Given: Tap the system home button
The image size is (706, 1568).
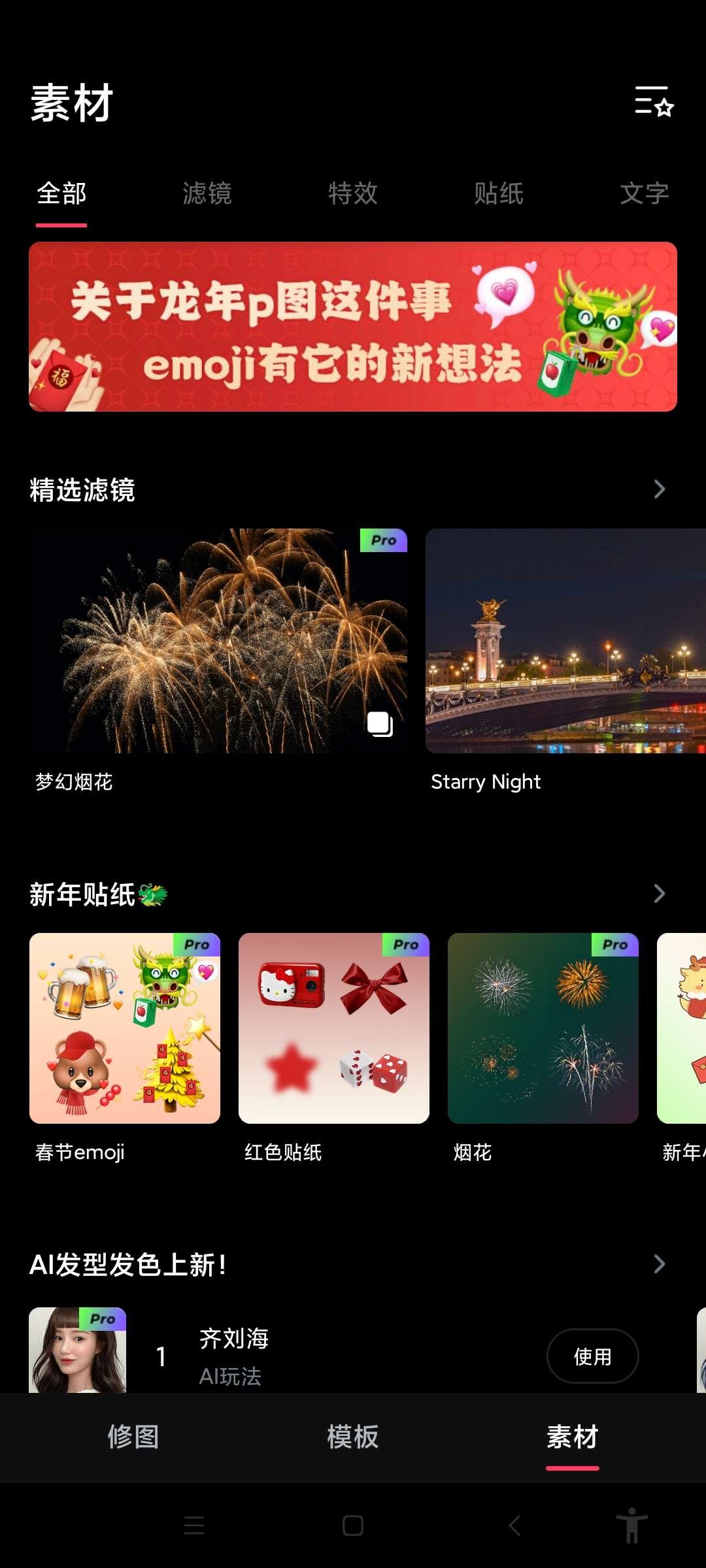Looking at the screenshot, I should (x=353, y=1526).
